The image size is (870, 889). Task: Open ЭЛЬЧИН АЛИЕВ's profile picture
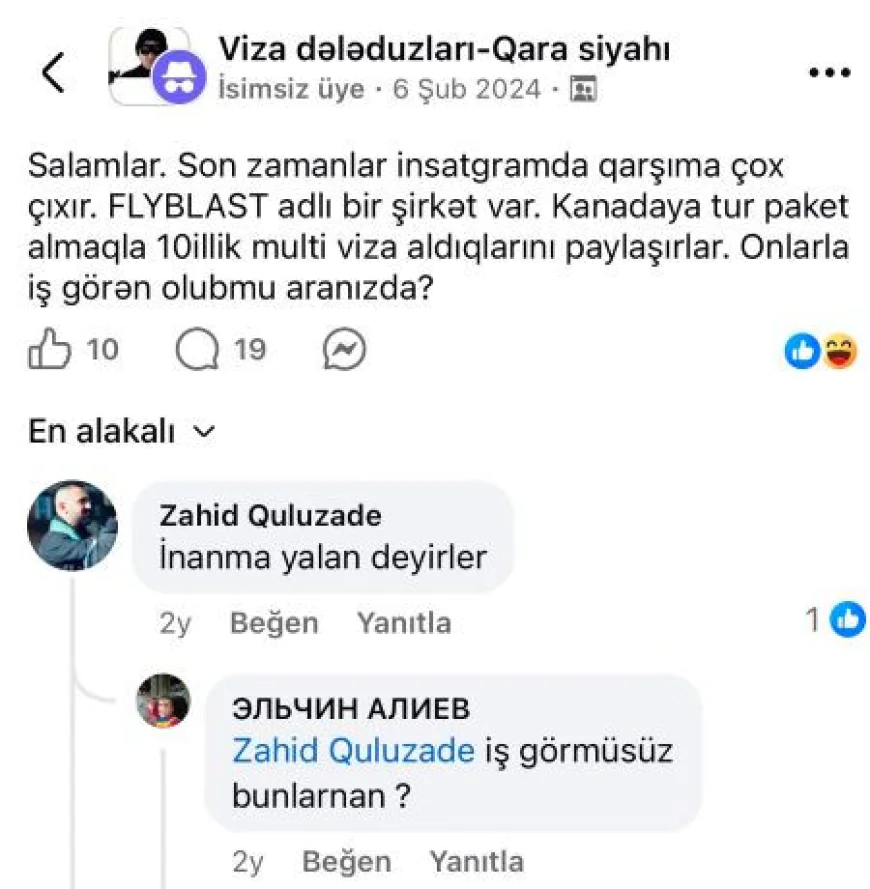(x=163, y=701)
